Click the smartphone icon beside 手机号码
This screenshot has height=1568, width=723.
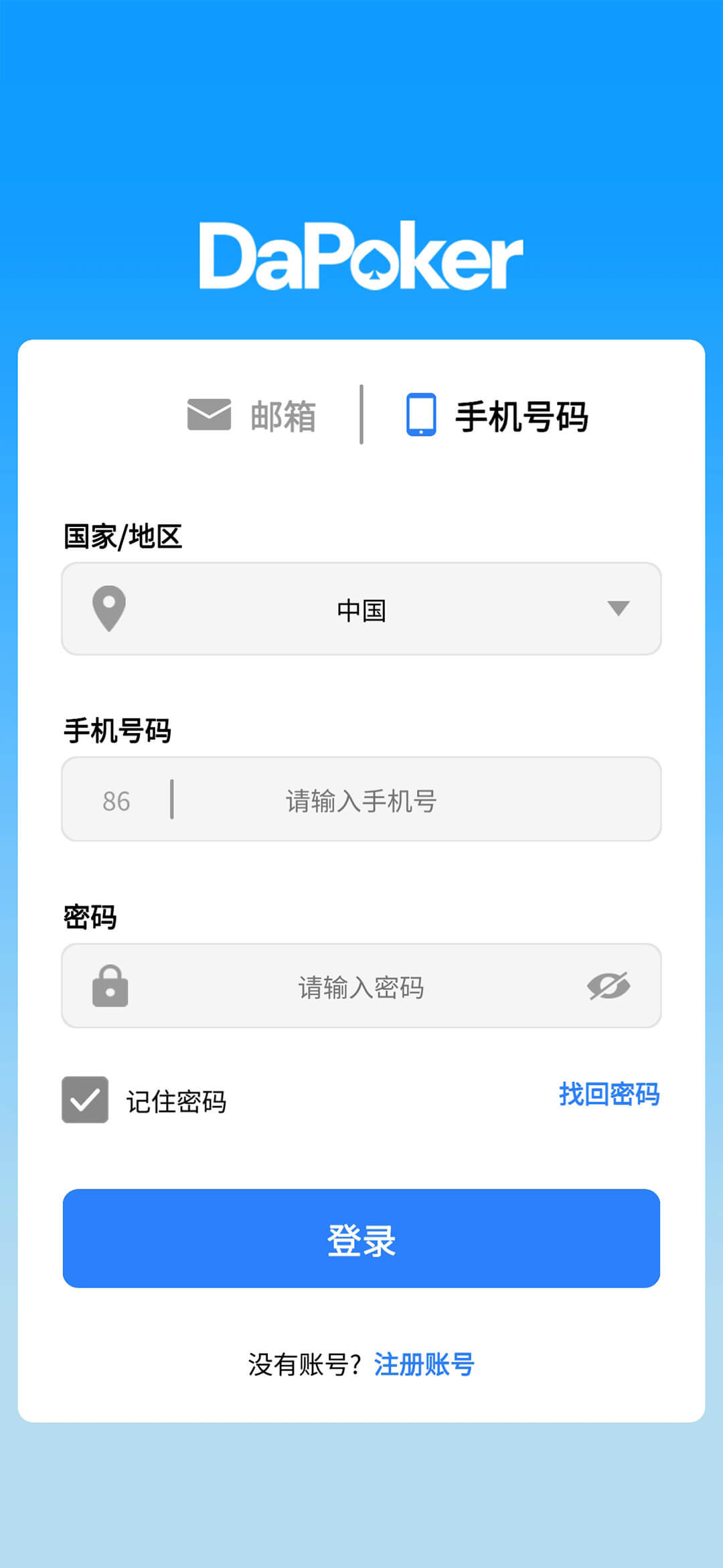point(422,416)
